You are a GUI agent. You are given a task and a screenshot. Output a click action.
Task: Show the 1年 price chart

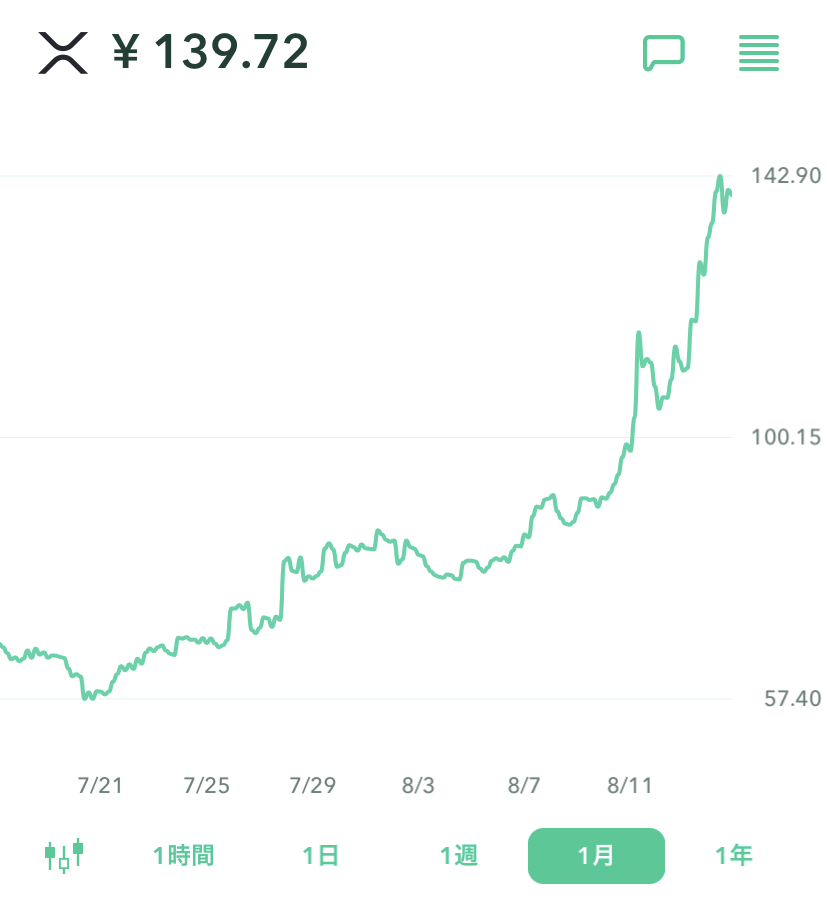click(734, 856)
